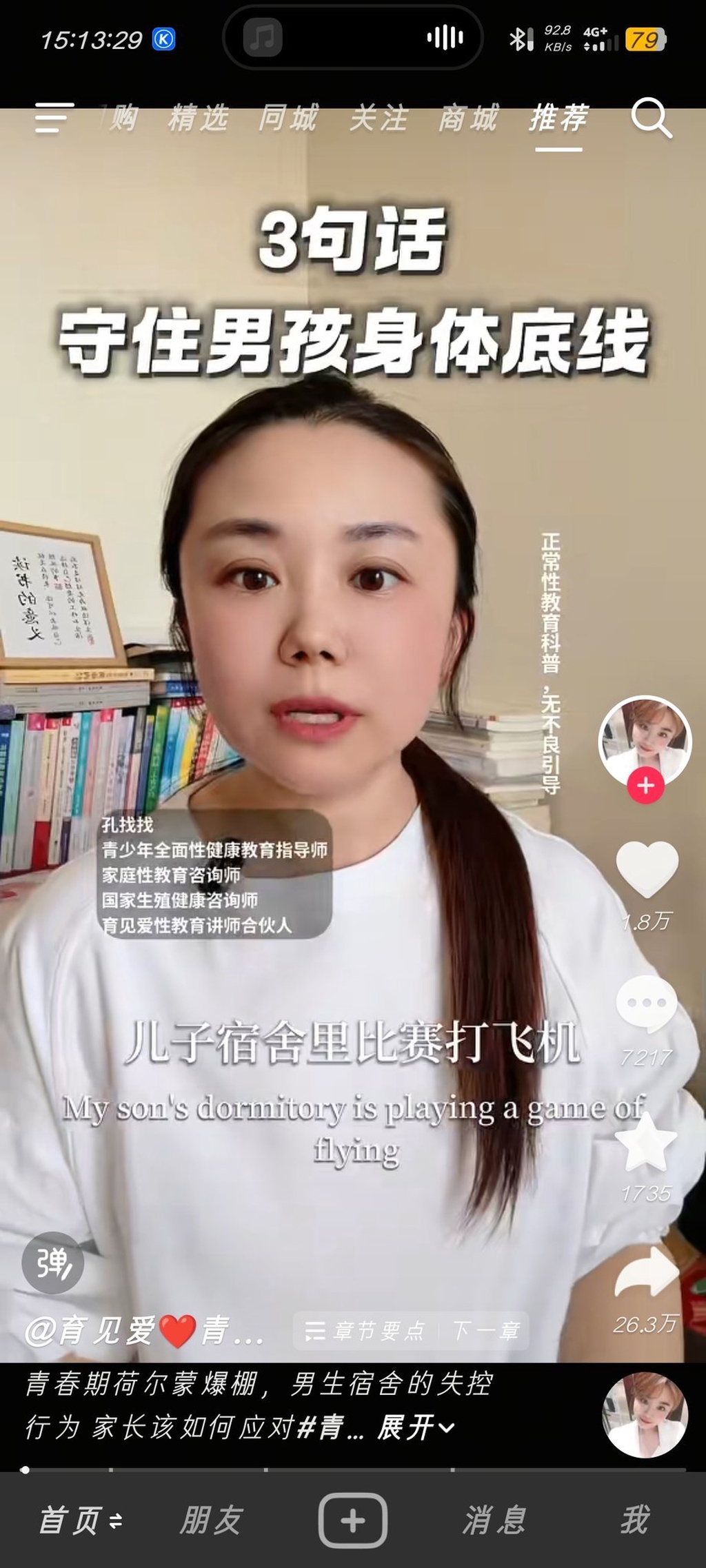Image resolution: width=706 pixels, height=1568 pixels.
Task: Switch to the 商城 tab
Action: 468,119
